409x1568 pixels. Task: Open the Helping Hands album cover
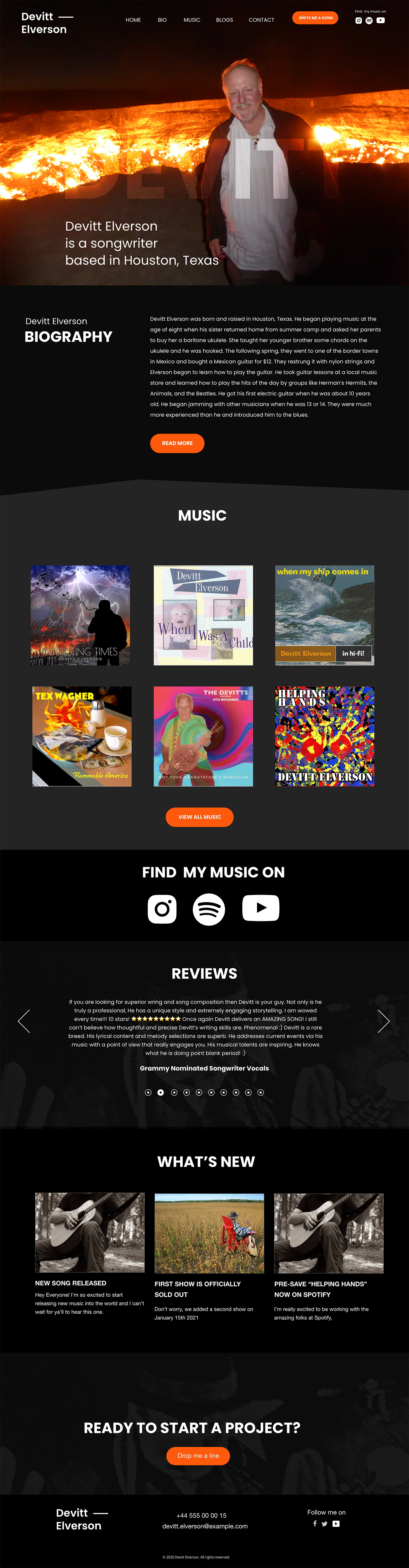click(x=324, y=737)
